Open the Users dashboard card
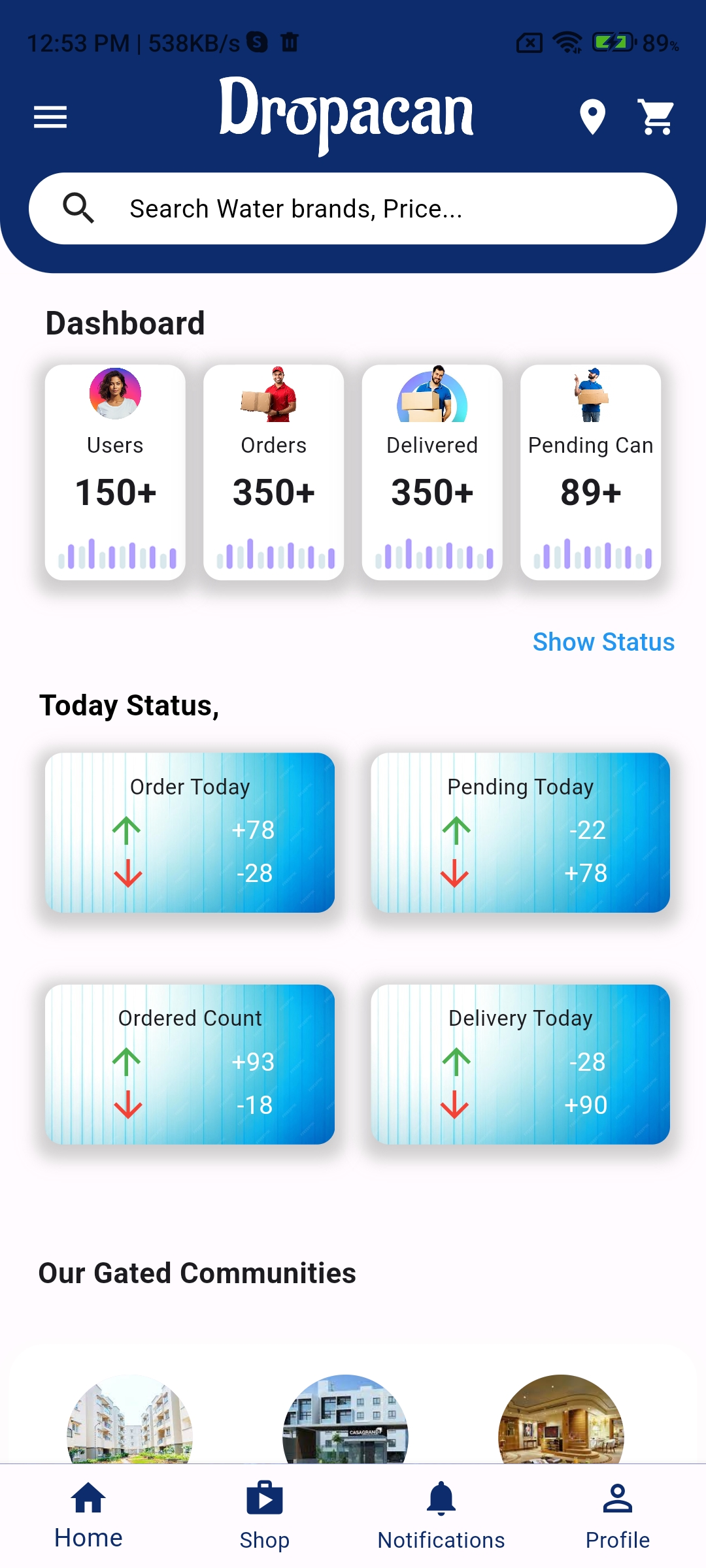This screenshot has height=1568, width=706. click(115, 472)
